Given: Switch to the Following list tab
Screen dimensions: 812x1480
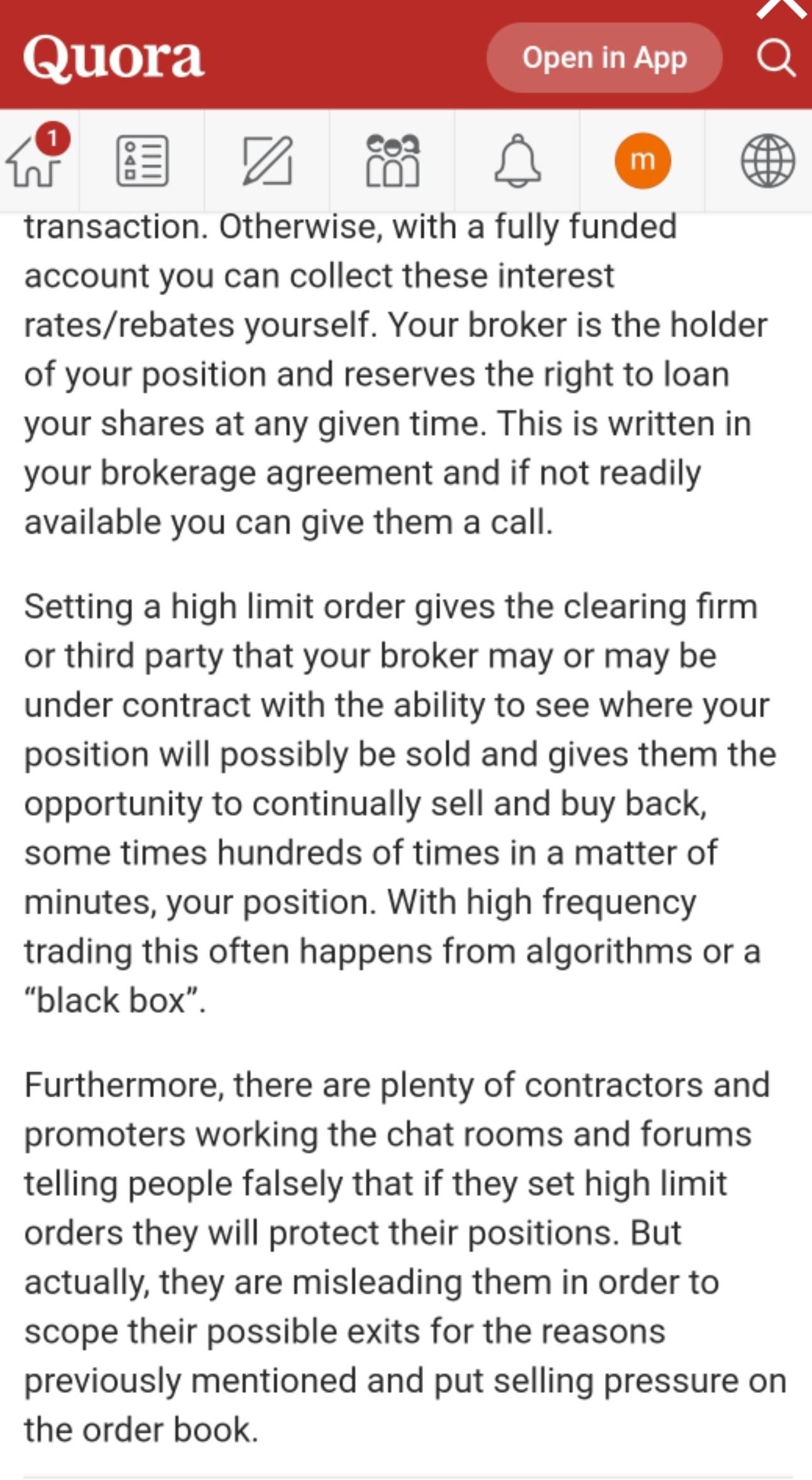Looking at the screenshot, I should coord(142,161).
